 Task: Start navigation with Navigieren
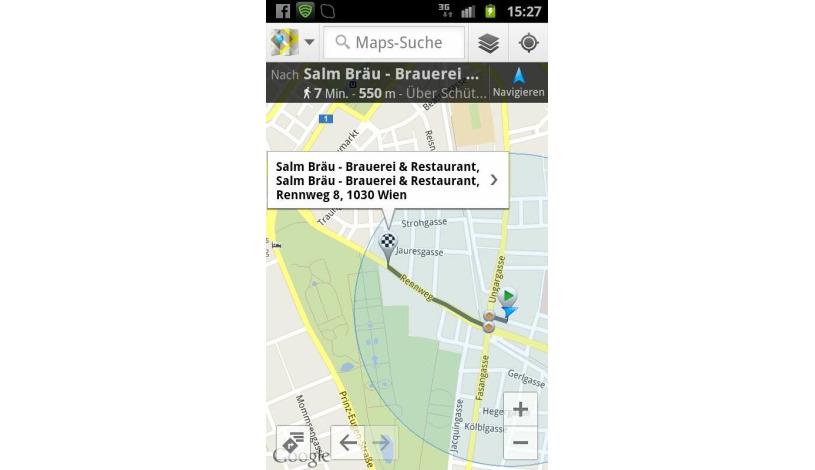coord(519,82)
